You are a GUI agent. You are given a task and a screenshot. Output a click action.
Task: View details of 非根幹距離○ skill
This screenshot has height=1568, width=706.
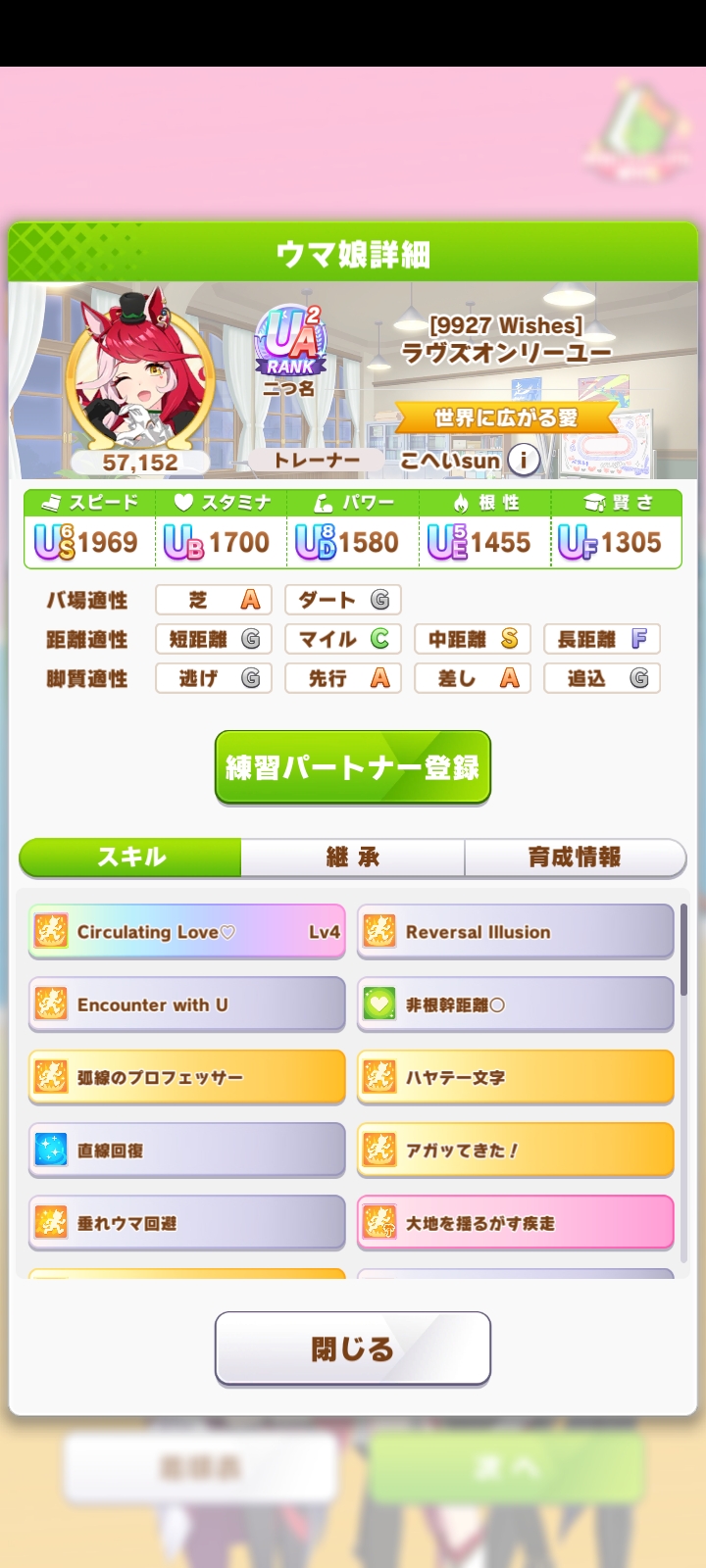516,1004
